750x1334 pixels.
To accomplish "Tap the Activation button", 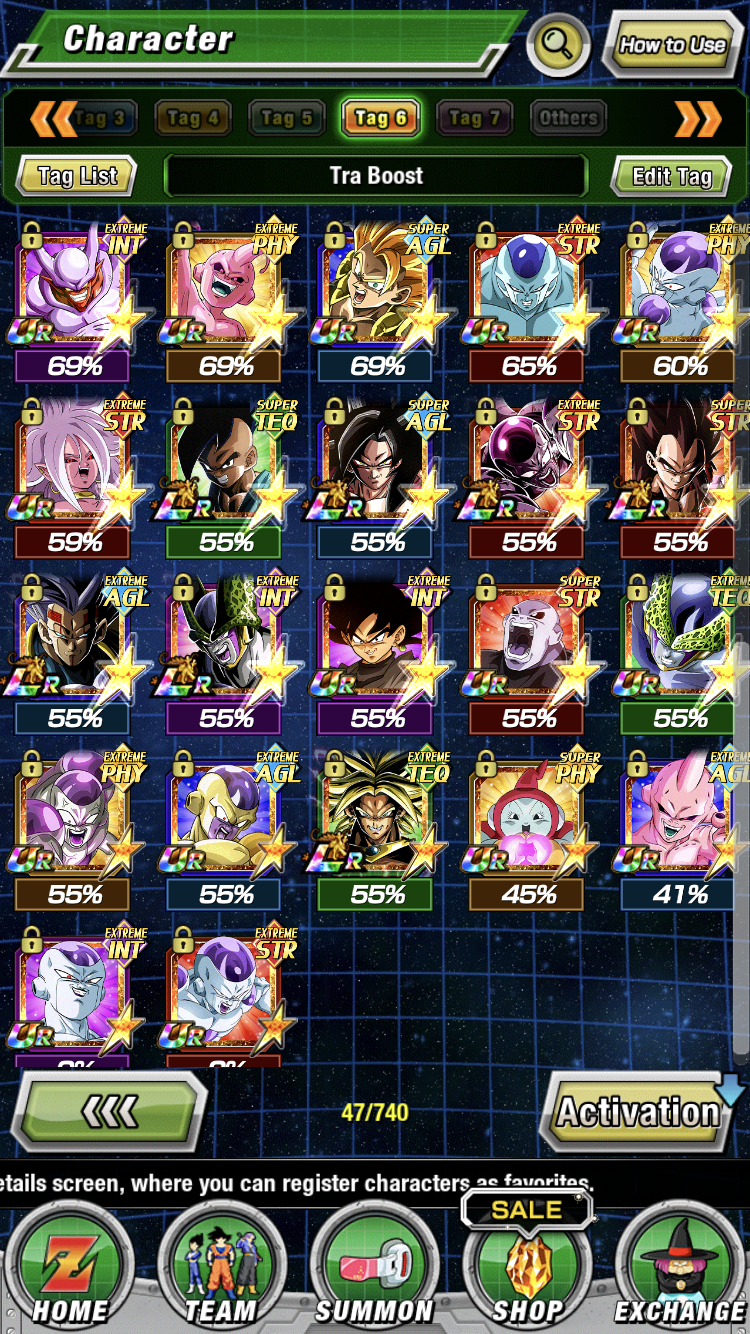I will tap(638, 1111).
